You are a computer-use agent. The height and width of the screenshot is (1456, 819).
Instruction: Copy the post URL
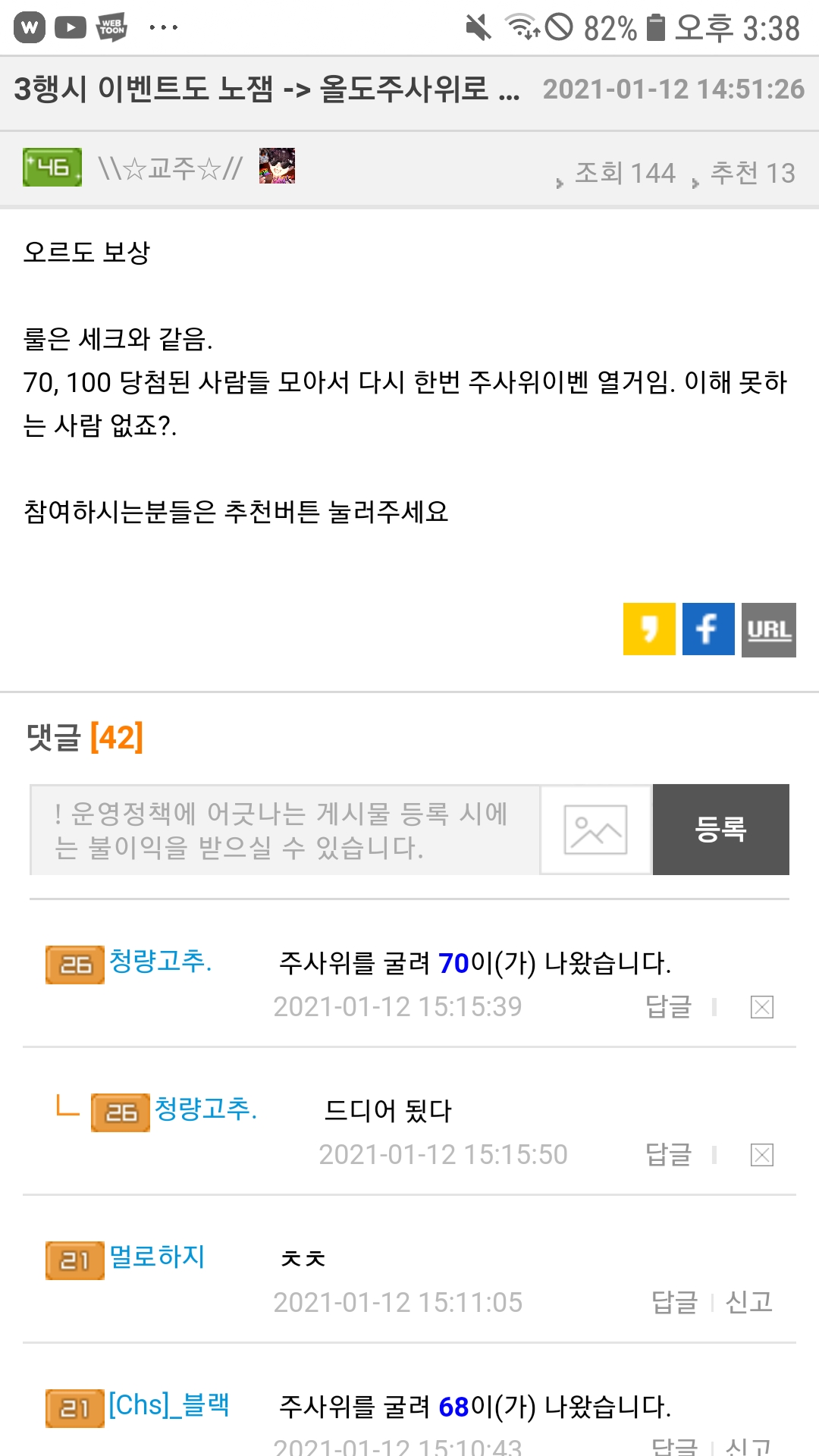click(768, 629)
